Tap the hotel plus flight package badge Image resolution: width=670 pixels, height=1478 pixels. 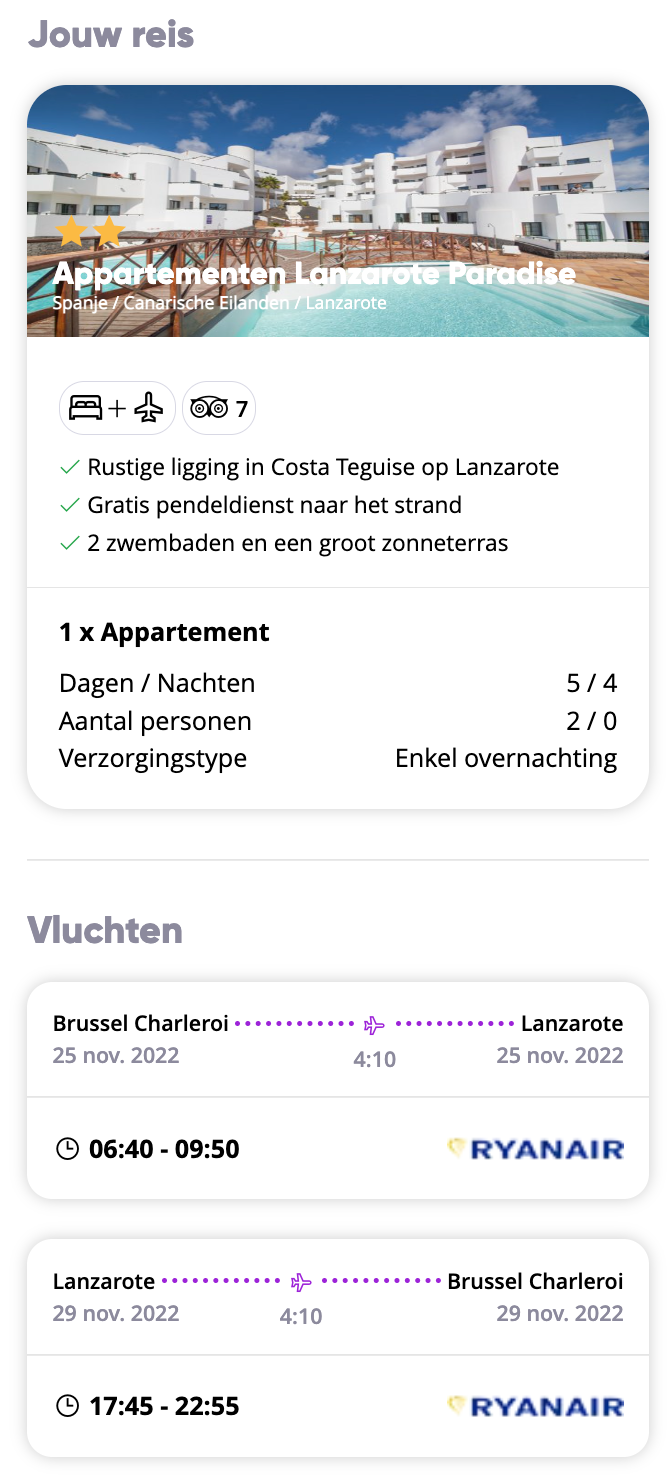(x=117, y=408)
